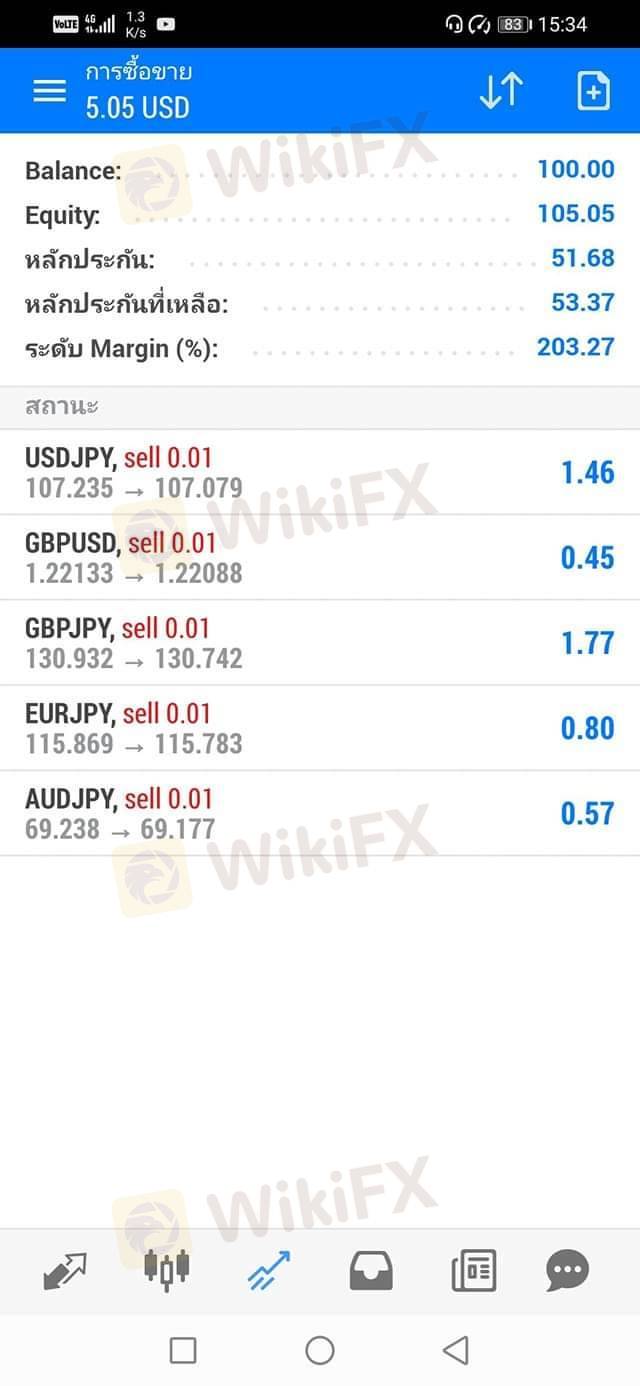Viewport: 640px width, 1386px height.
Task: Open the Chat messages tab
Action: click(x=568, y=1271)
